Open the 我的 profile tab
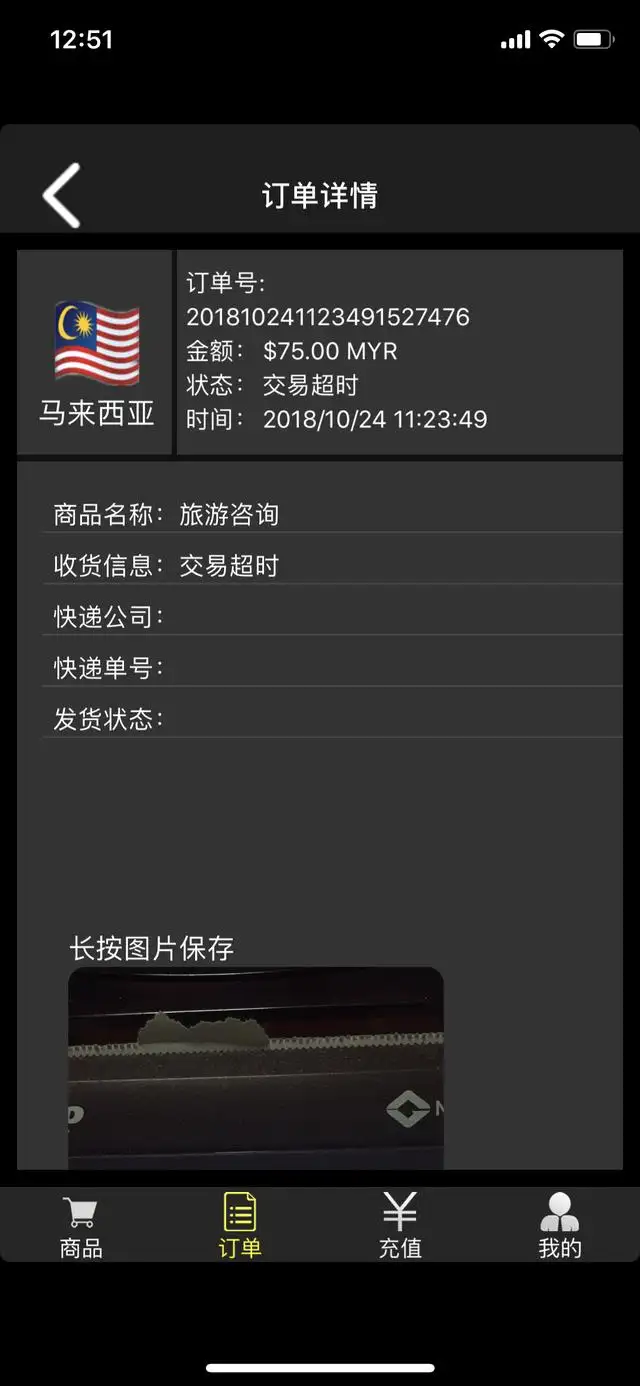Screen dimensions: 640x1386 tap(559, 1225)
